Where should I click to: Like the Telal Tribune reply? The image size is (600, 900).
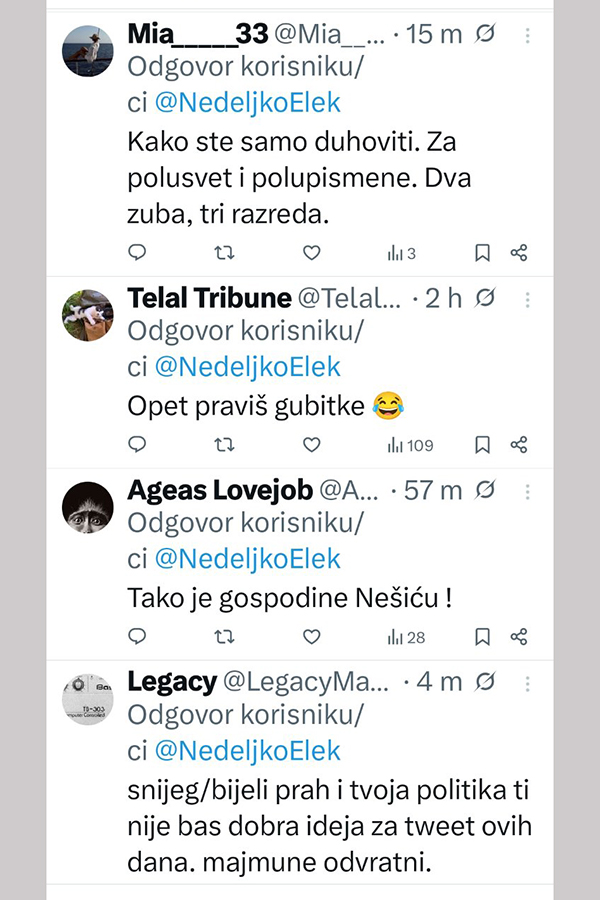[311, 445]
